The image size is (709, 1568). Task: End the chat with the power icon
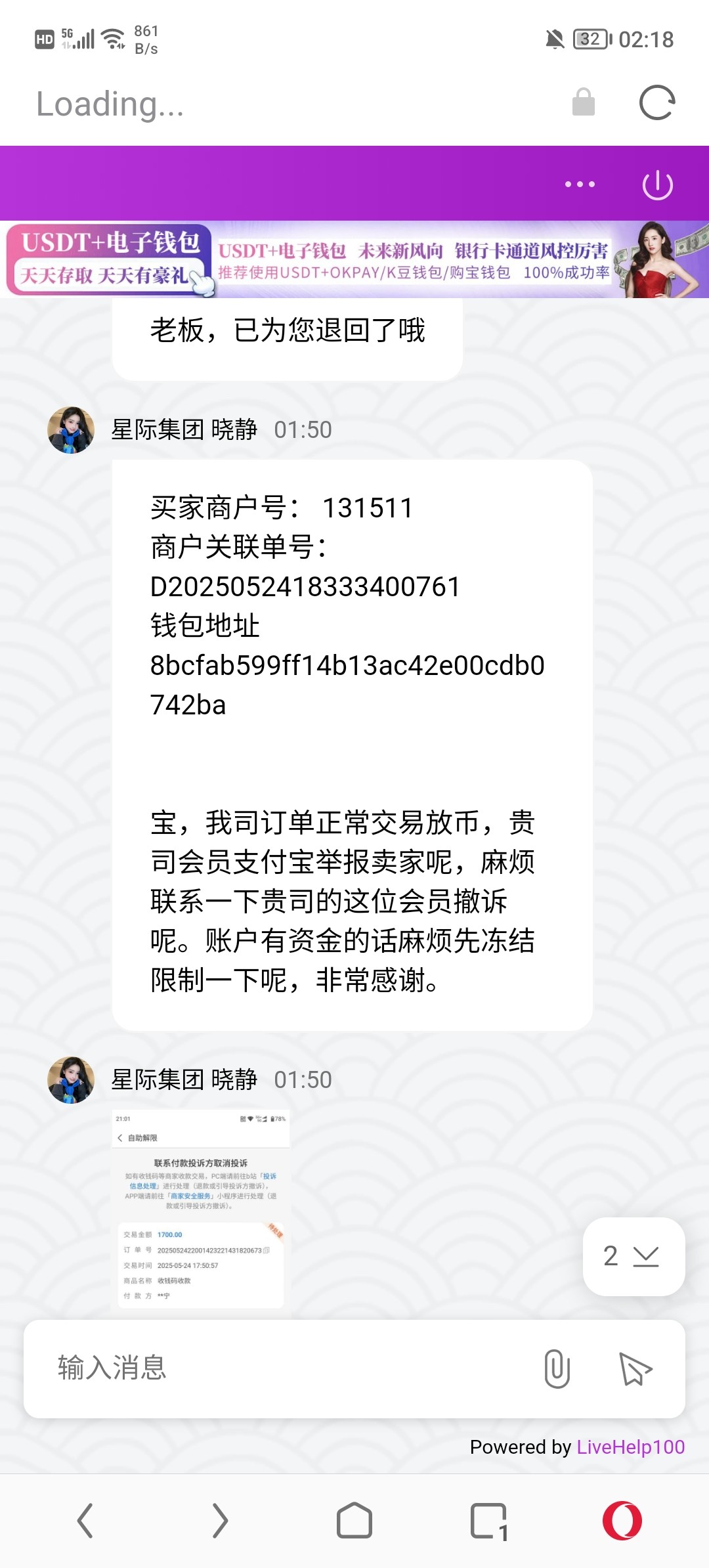point(657,185)
